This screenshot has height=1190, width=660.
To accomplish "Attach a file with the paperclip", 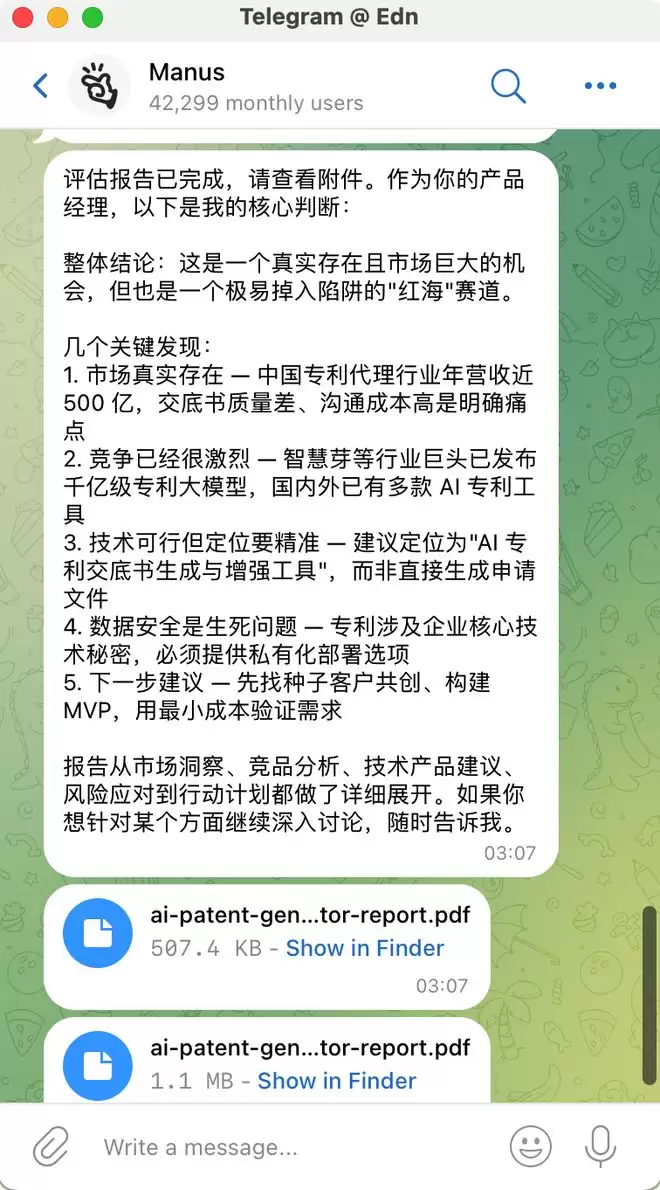I will [50, 1147].
